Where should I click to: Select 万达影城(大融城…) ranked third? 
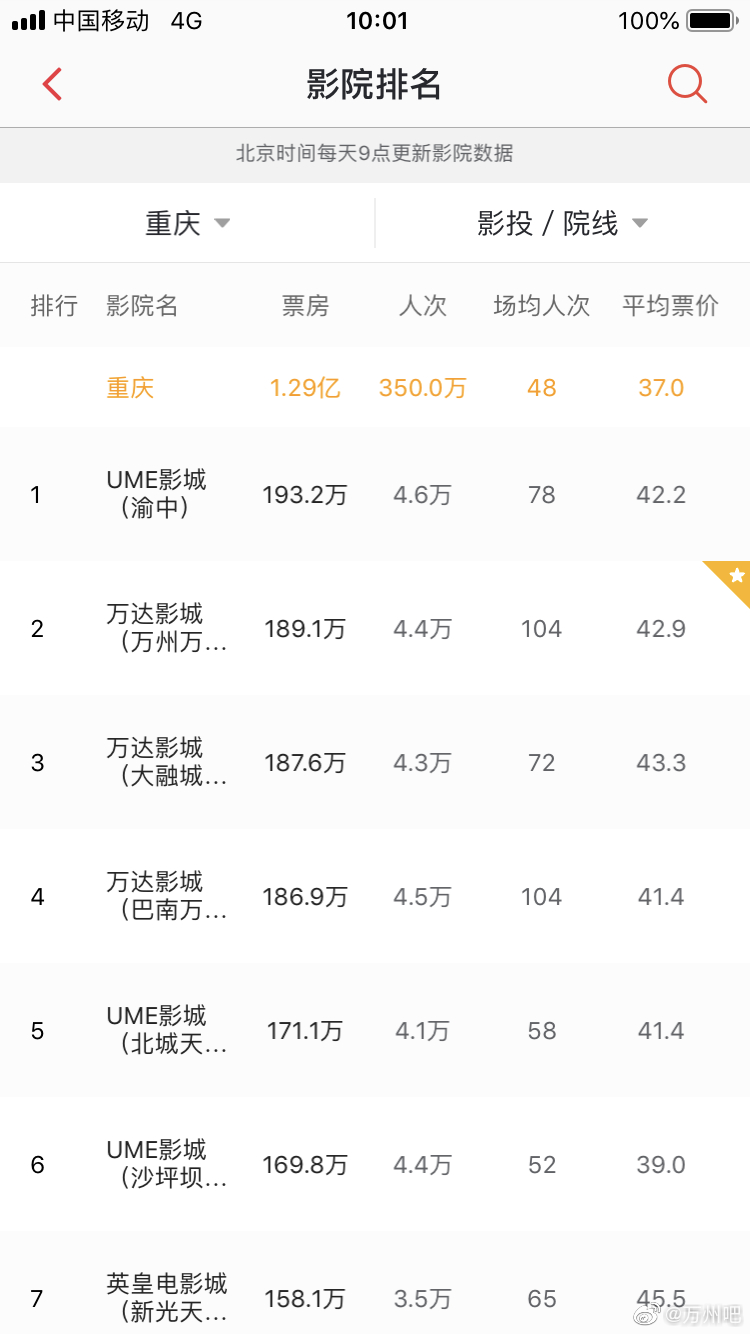click(375, 762)
